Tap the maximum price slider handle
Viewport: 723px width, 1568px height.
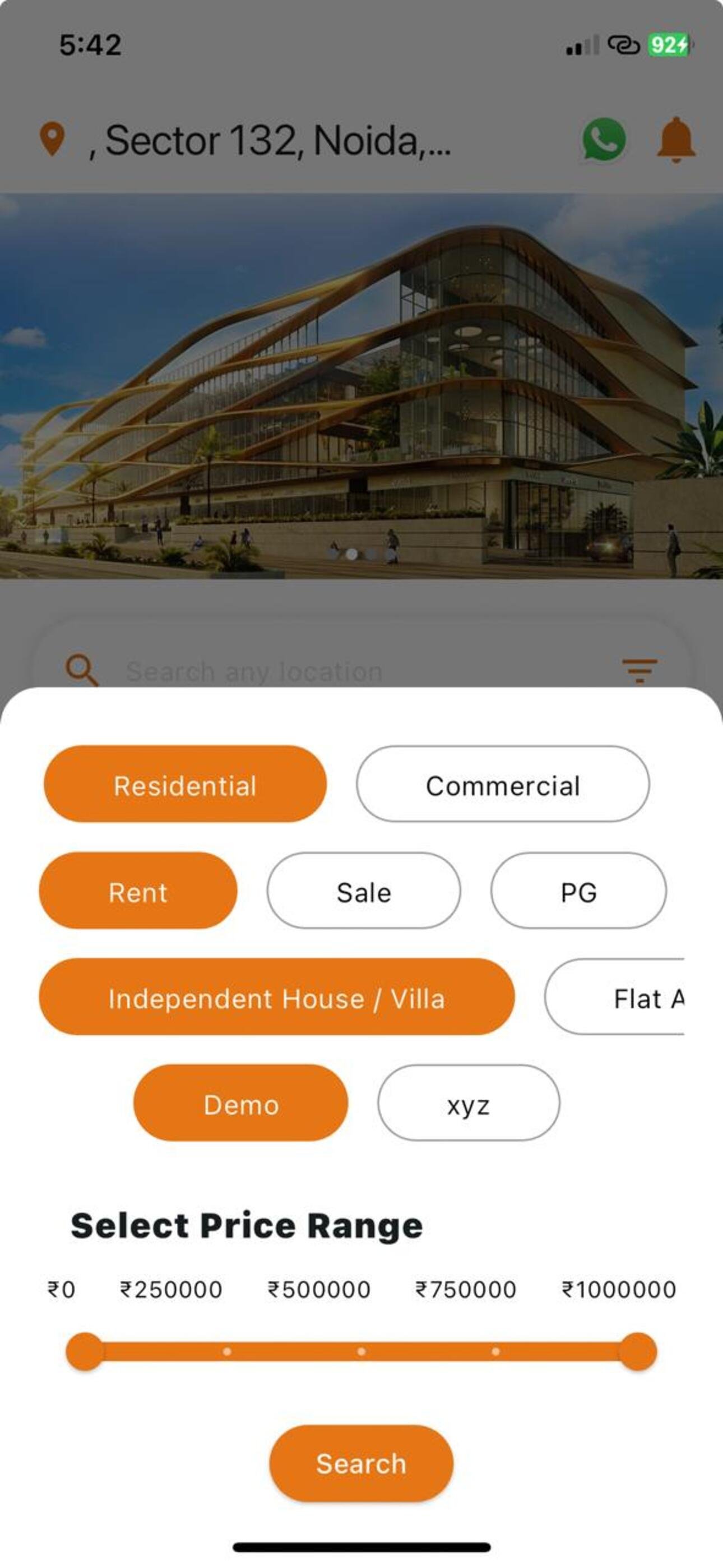point(638,1352)
